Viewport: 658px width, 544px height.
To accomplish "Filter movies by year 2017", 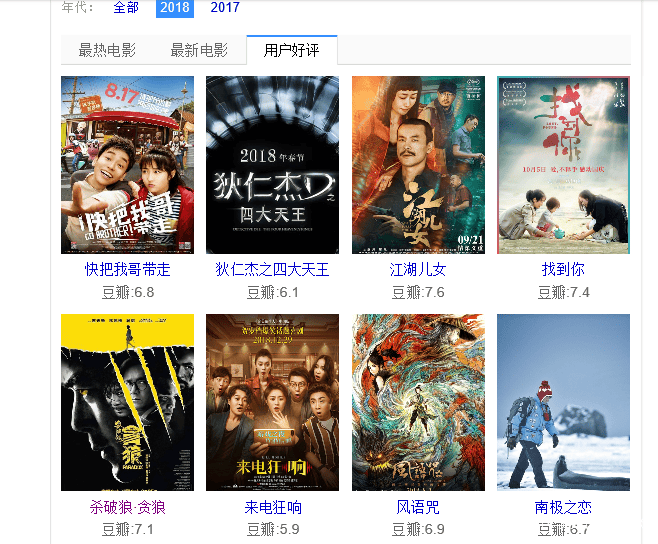I will (x=225, y=8).
